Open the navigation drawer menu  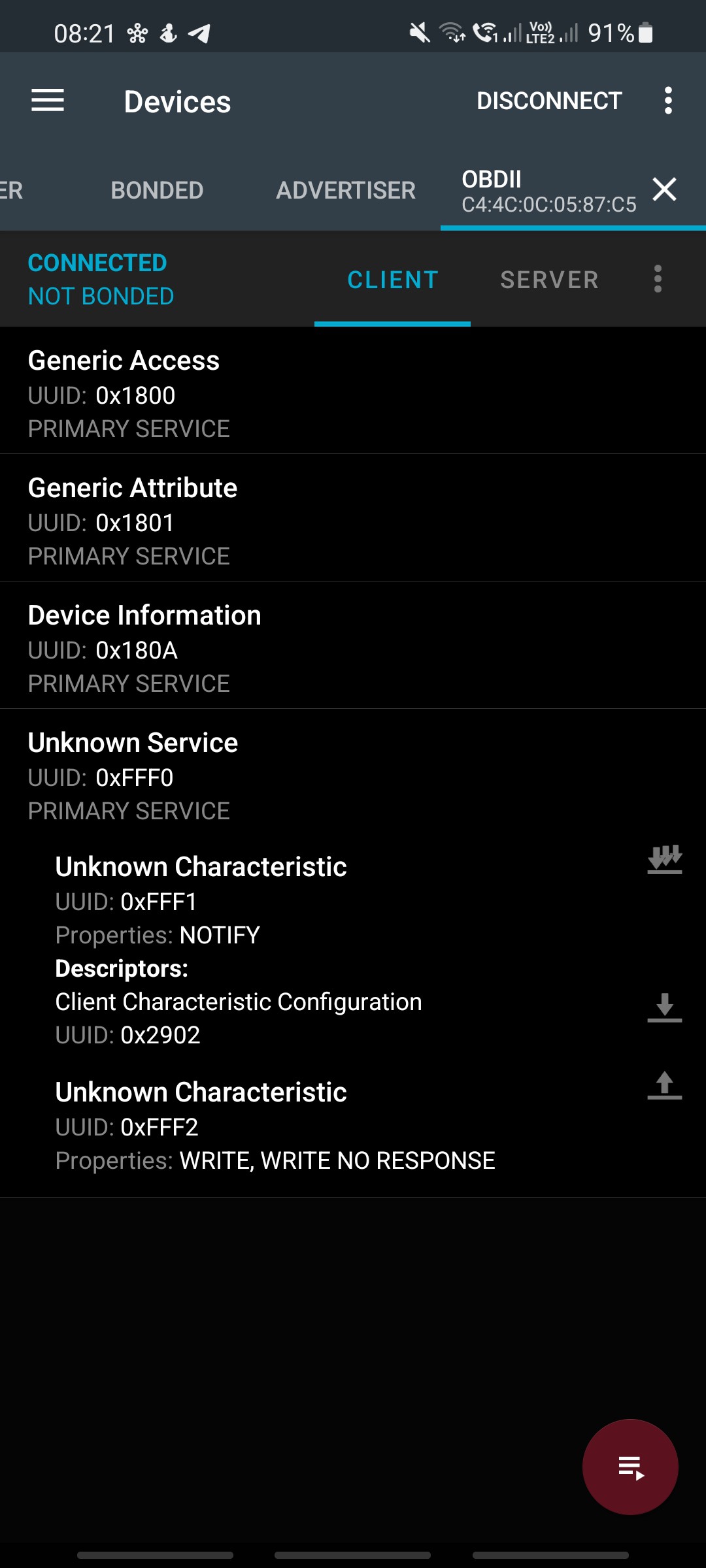(48, 101)
